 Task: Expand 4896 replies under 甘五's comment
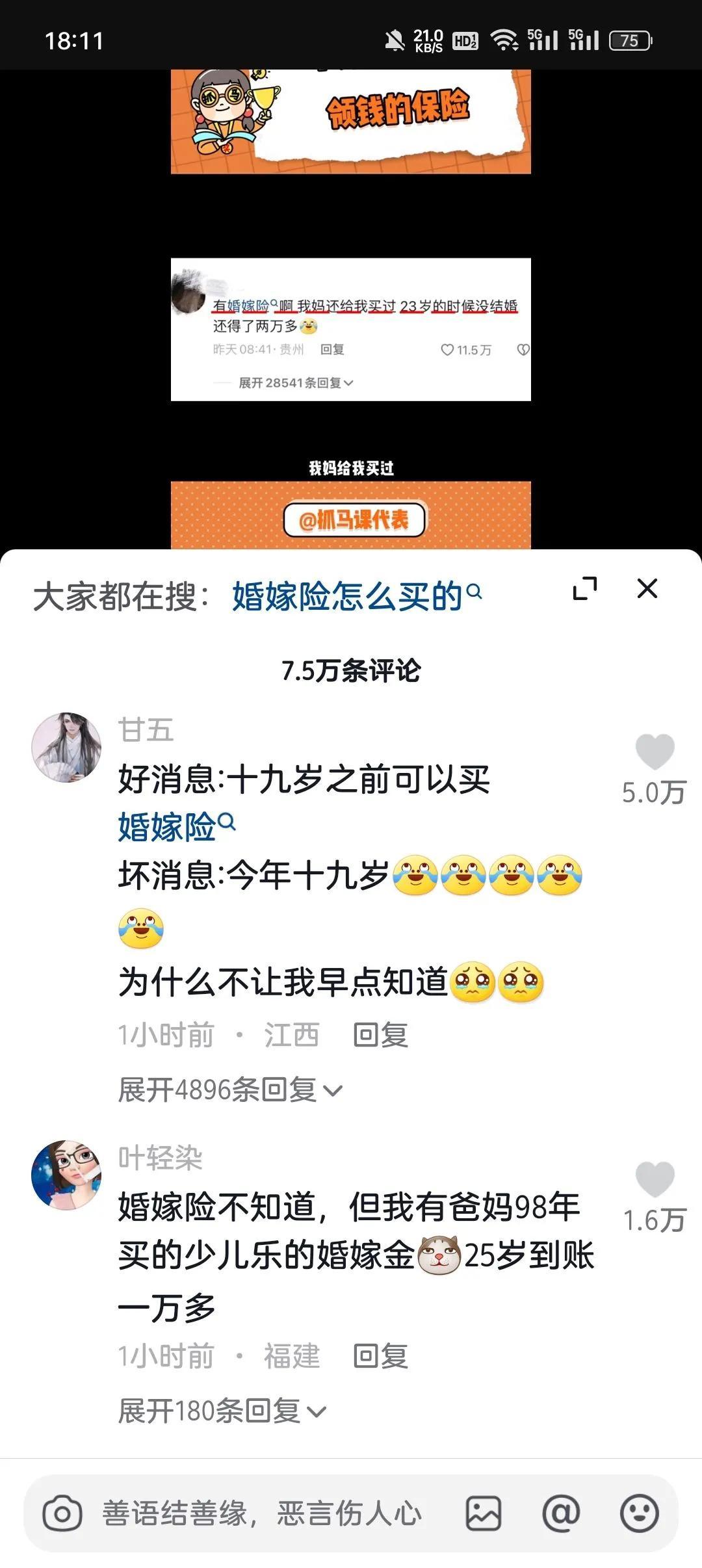(x=229, y=1090)
